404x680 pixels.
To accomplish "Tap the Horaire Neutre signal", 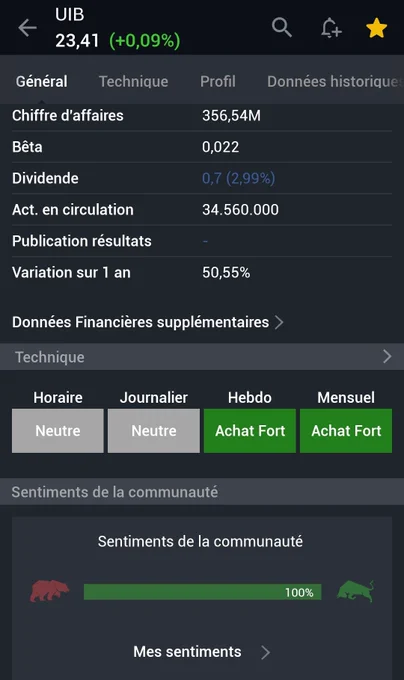I will click(58, 431).
